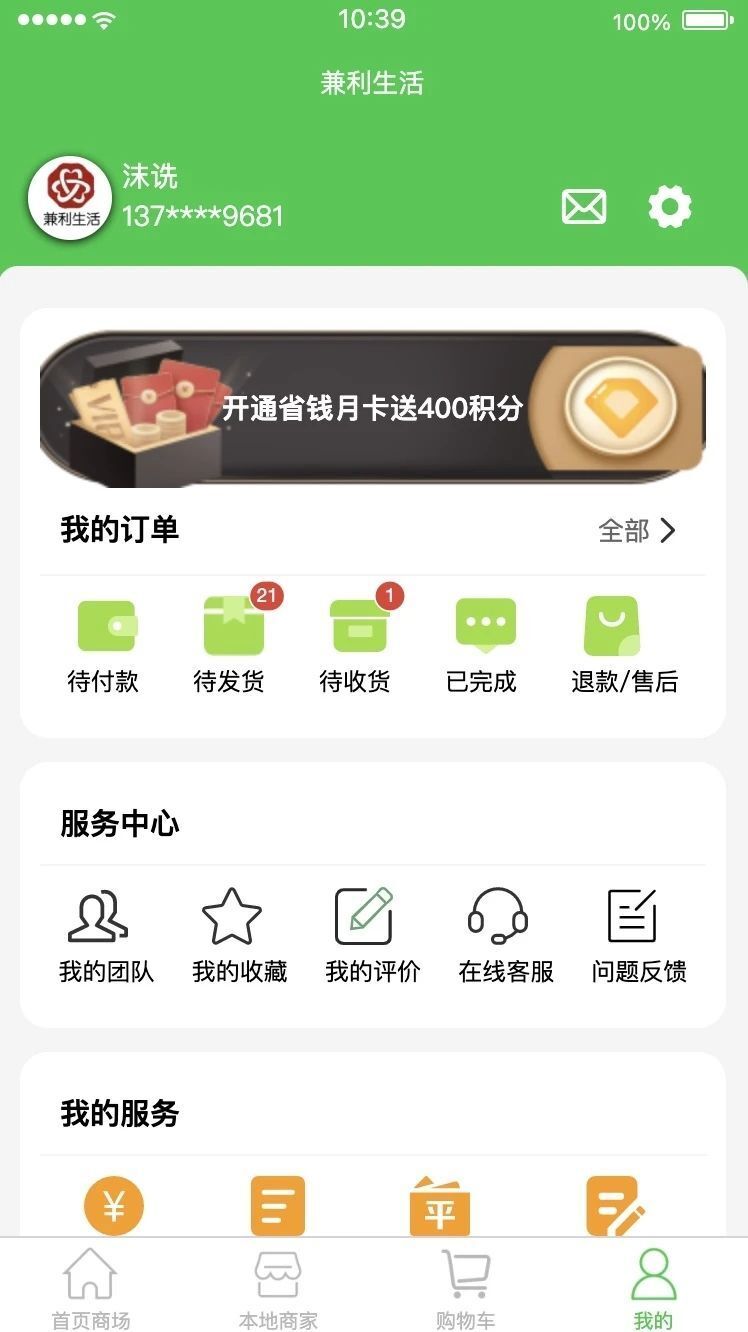
Task: Open the settings gear icon
Action: [671, 207]
